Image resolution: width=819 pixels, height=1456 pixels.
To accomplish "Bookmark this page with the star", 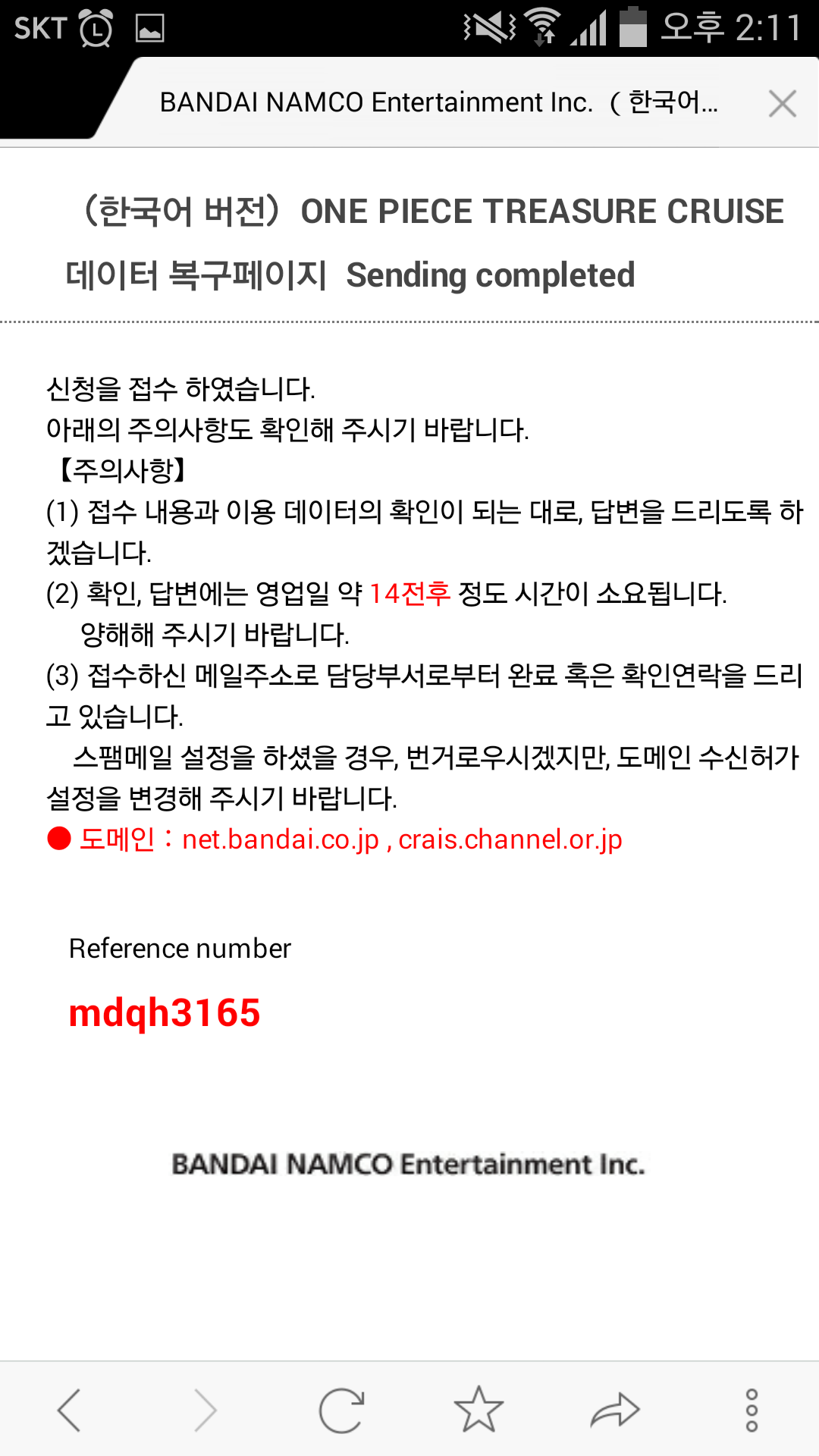I will [479, 1410].
